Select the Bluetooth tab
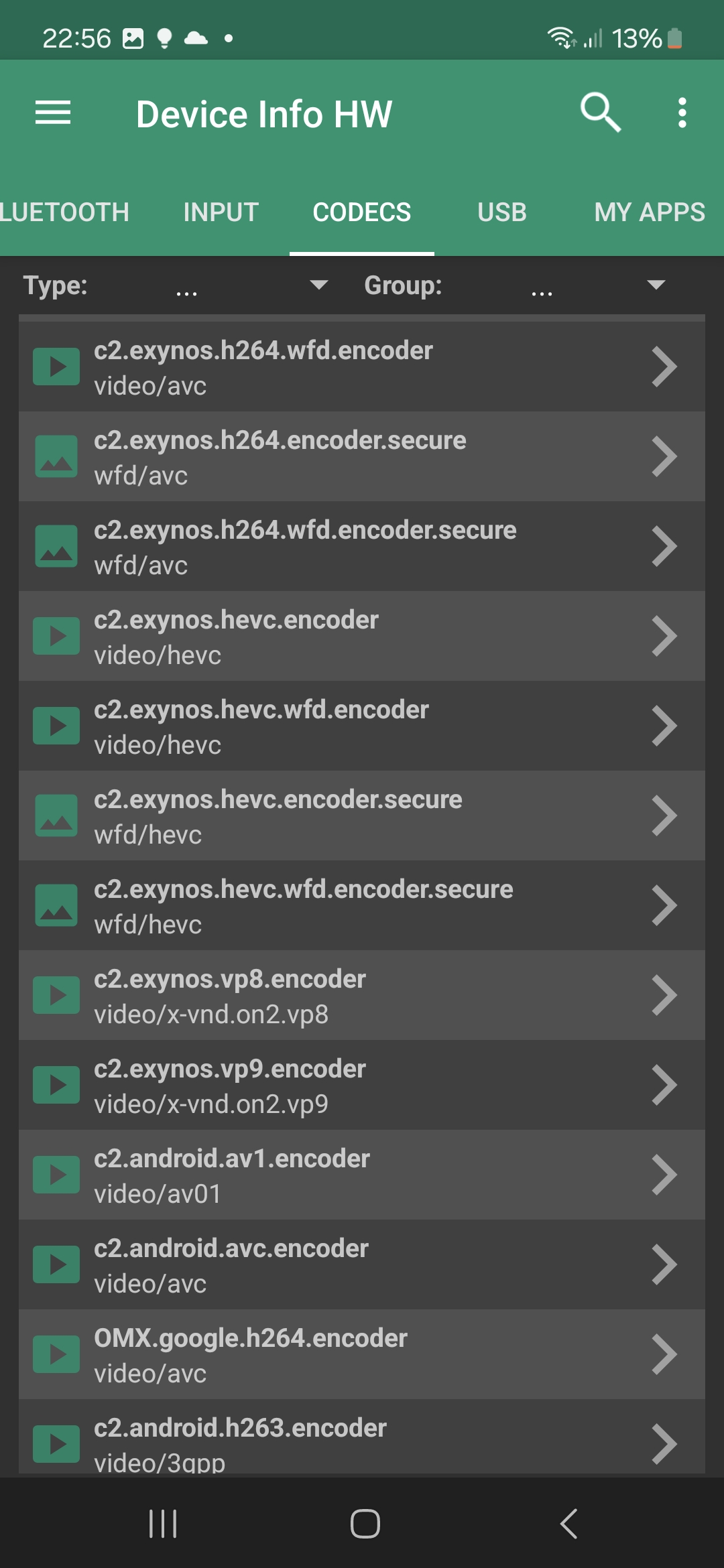 coord(64,212)
